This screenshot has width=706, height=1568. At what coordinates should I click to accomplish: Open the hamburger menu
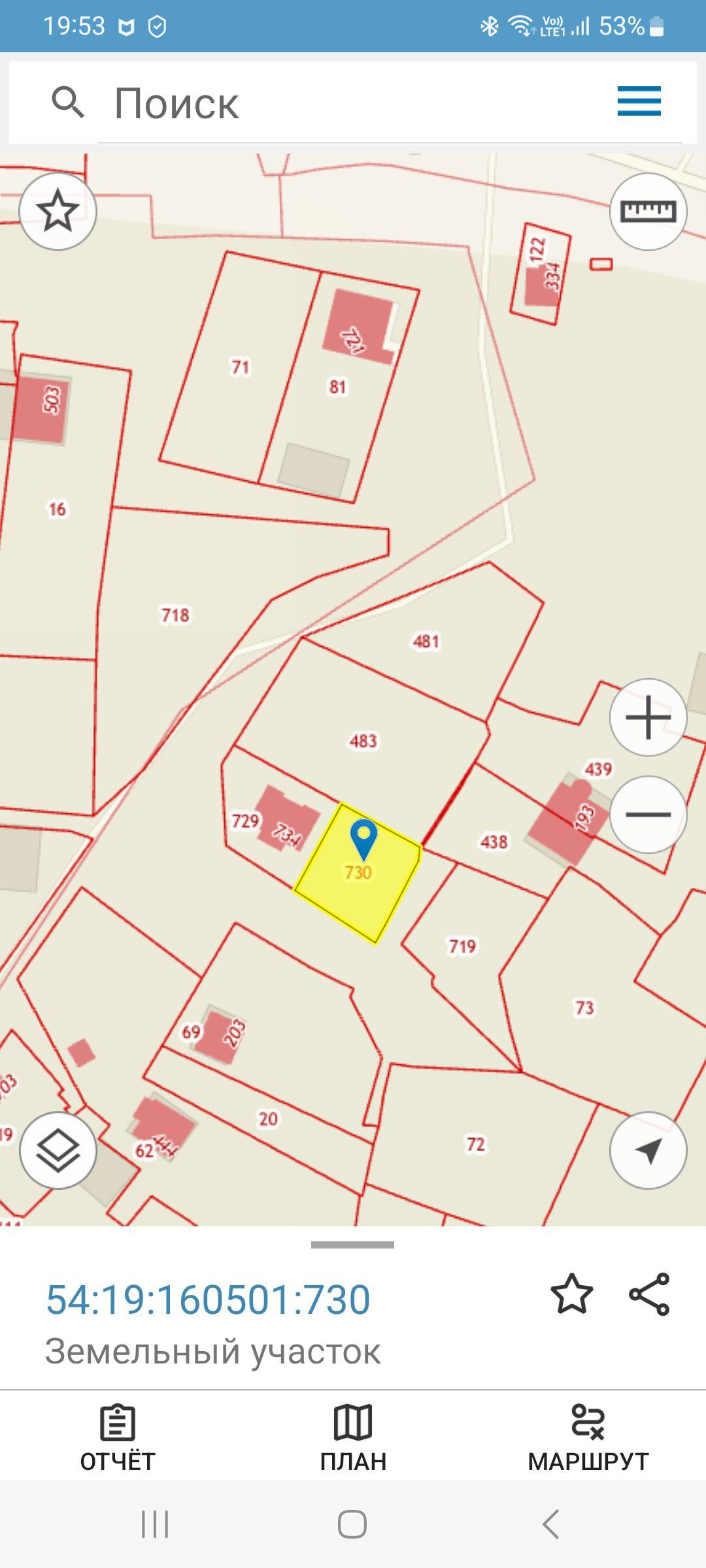pos(639,101)
